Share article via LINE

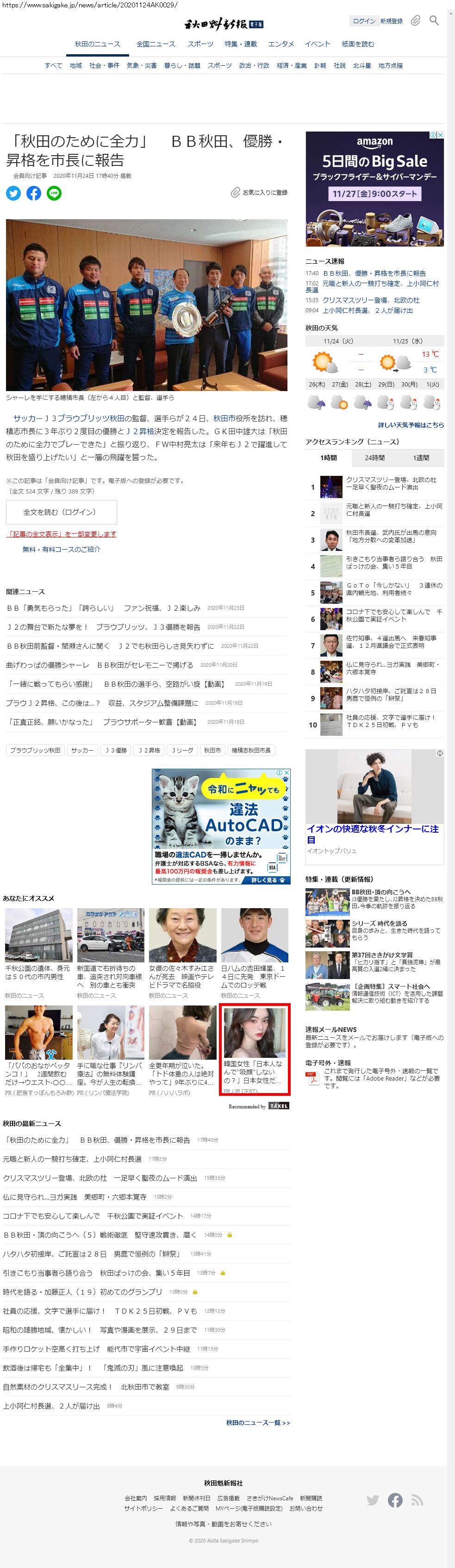54,194
